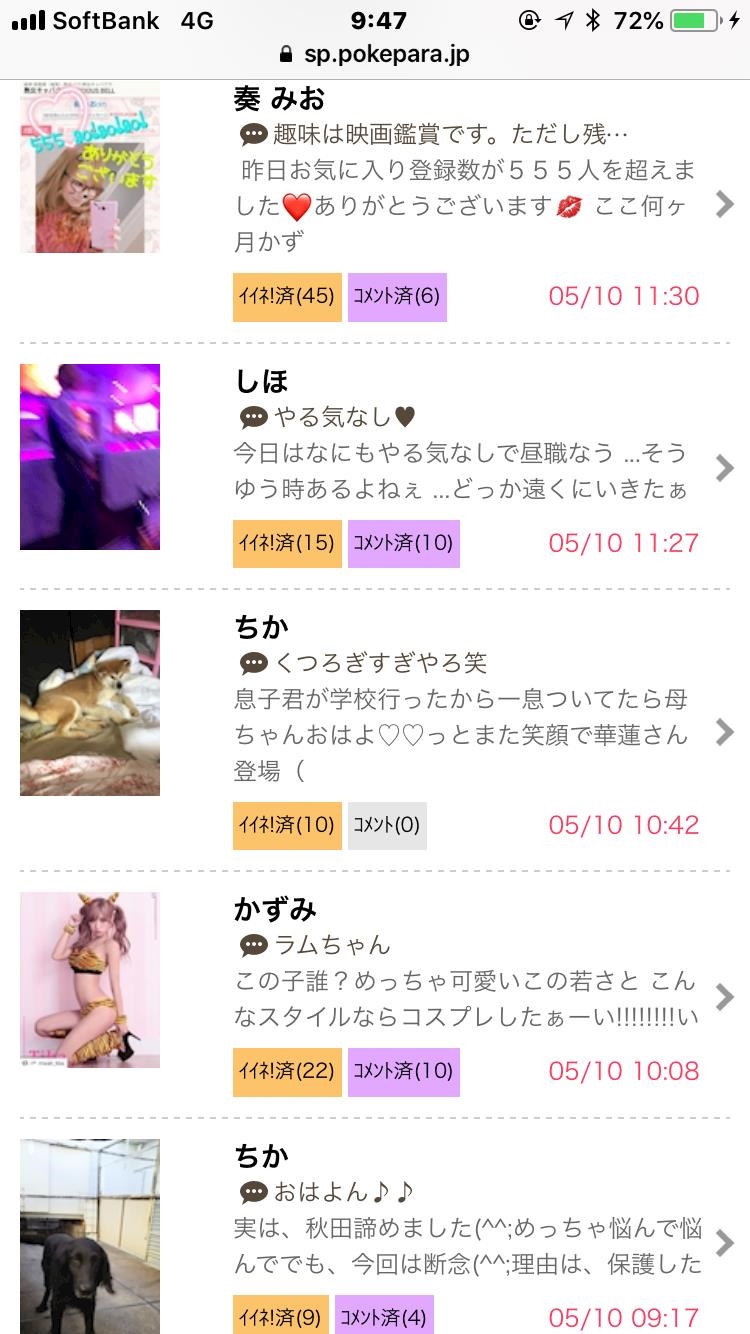Viewport: 750px width, 1334px height.
Task: Open コメント済(6) on 奏 みお's post
Action: (x=397, y=297)
